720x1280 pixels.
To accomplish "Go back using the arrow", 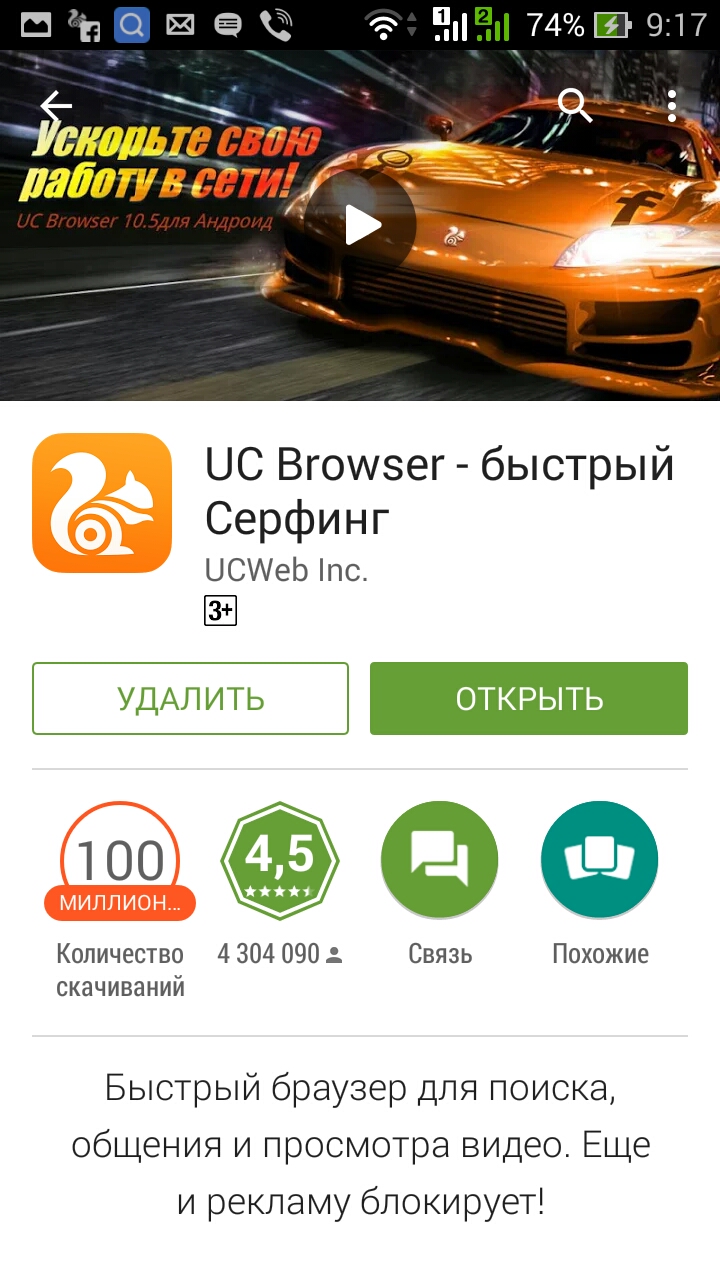I will (56, 105).
